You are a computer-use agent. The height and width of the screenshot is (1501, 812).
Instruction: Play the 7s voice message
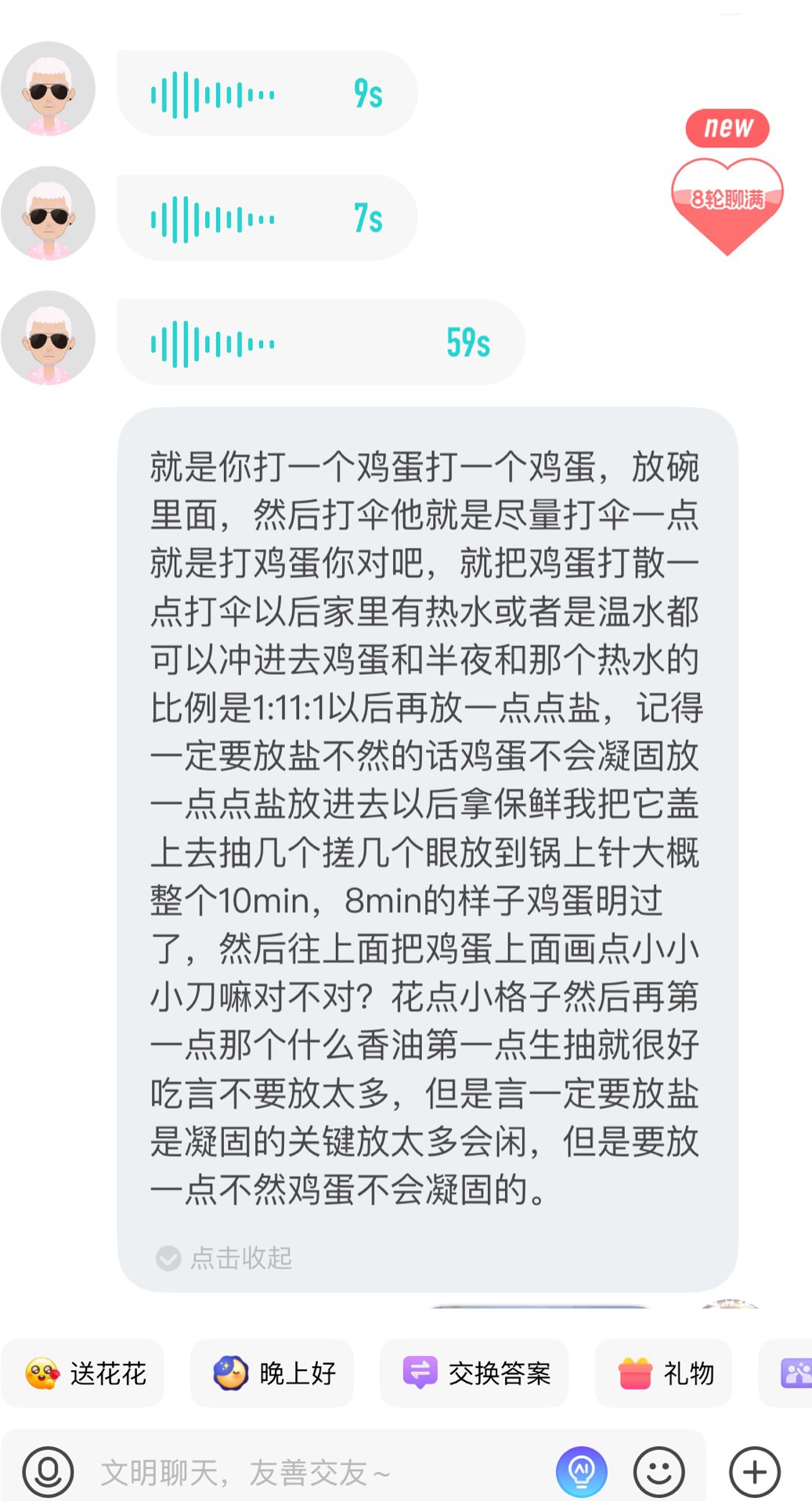(267, 218)
